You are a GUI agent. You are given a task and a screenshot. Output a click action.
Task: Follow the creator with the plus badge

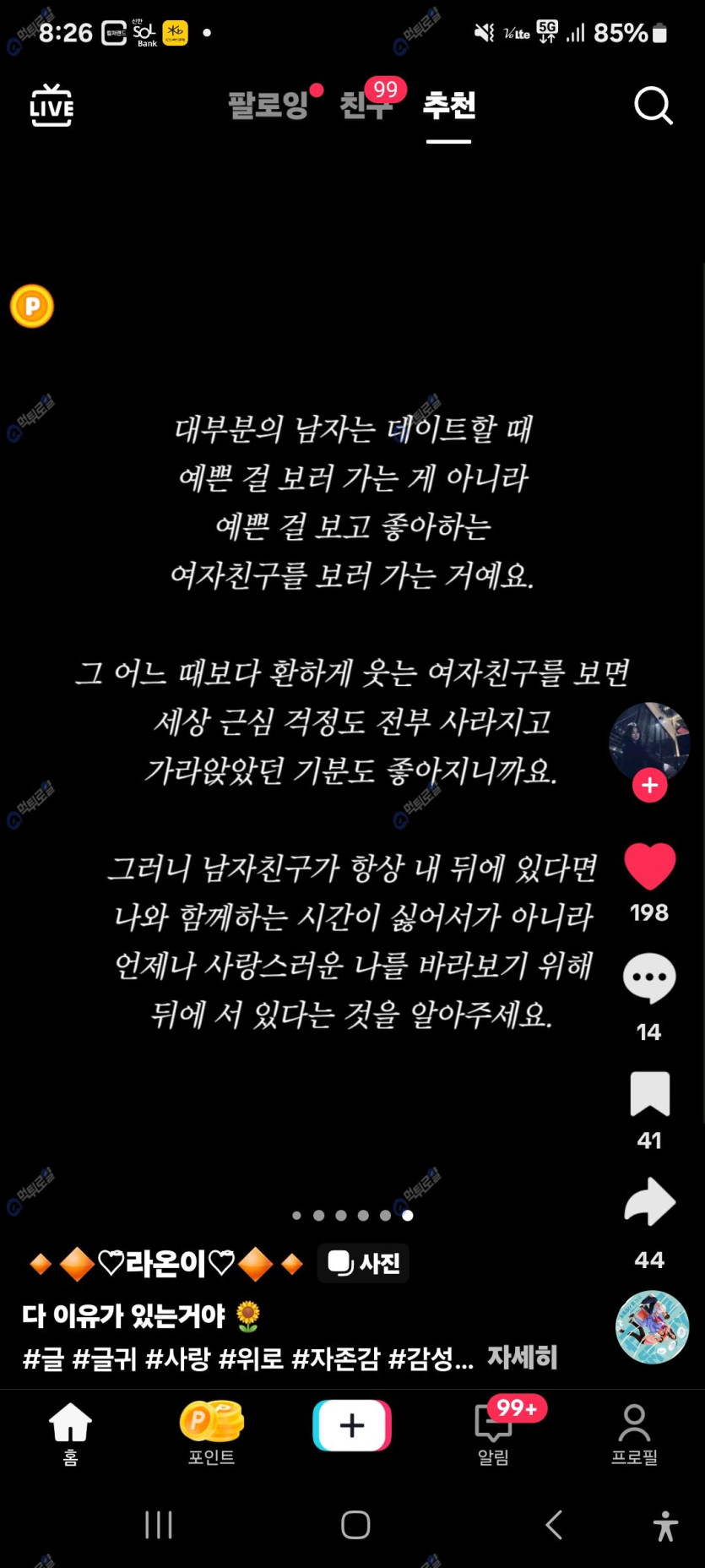coord(649,786)
